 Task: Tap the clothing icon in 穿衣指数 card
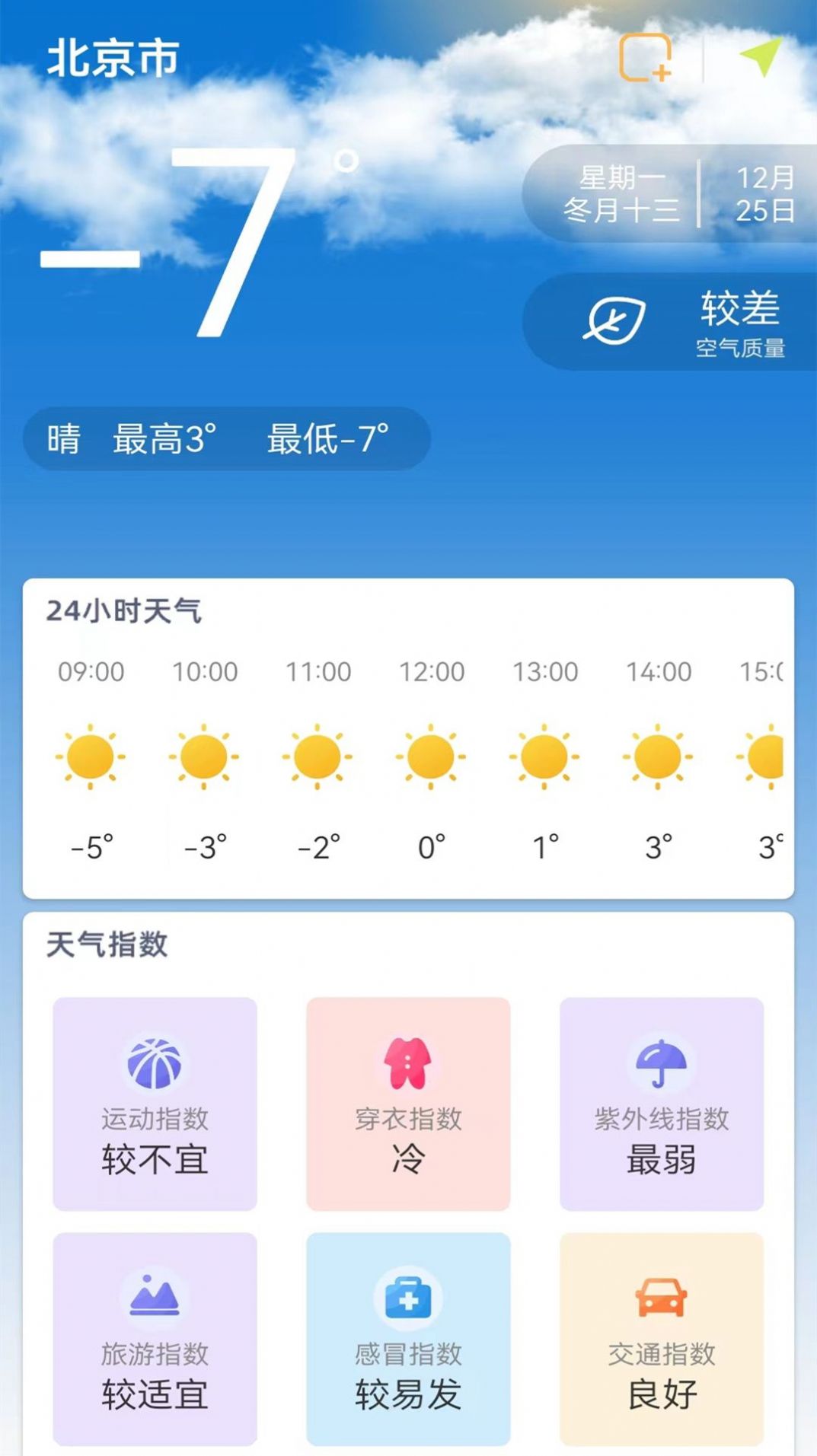click(x=408, y=1062)
